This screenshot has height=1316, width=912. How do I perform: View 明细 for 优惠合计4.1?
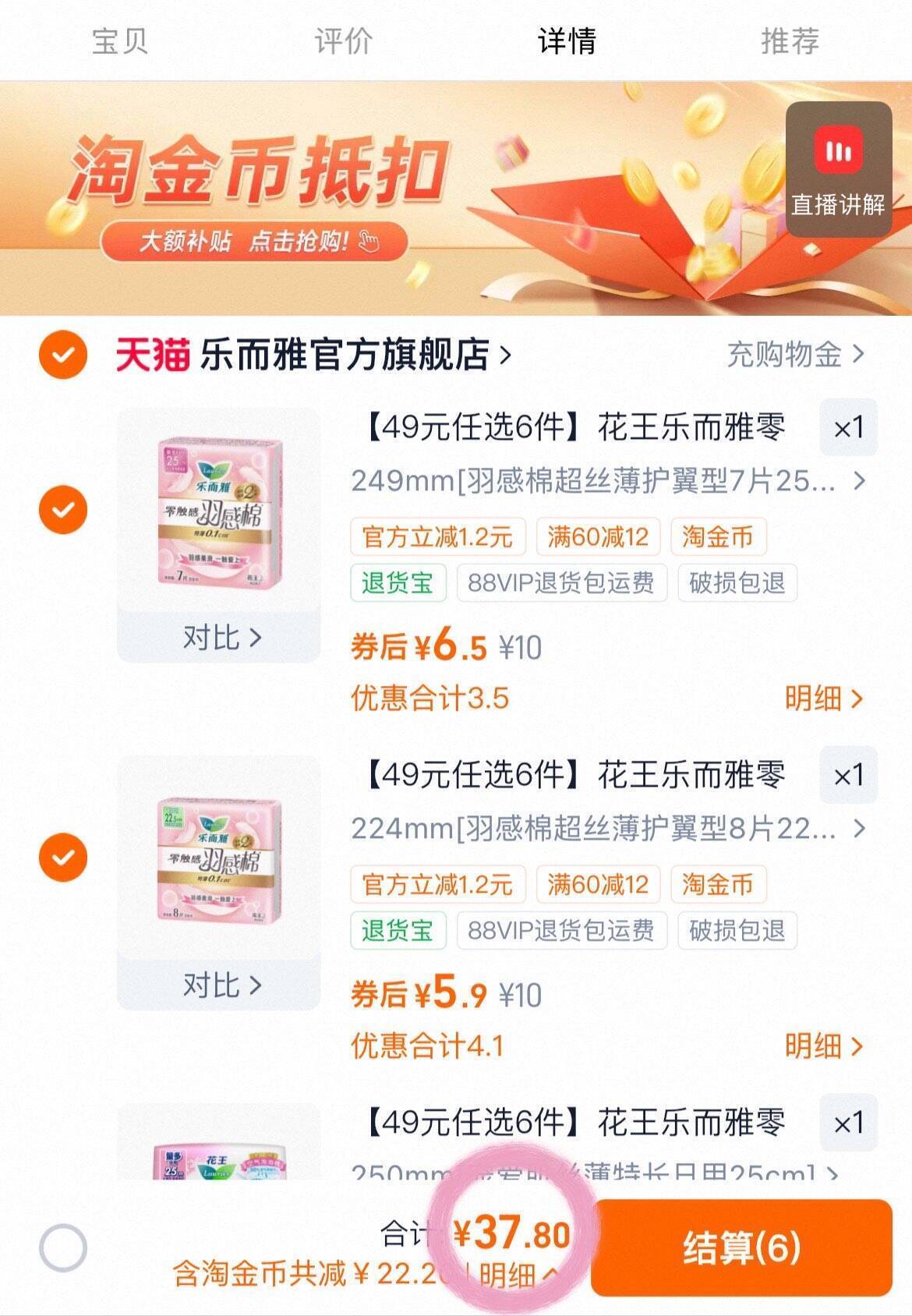pos(823,1045)
